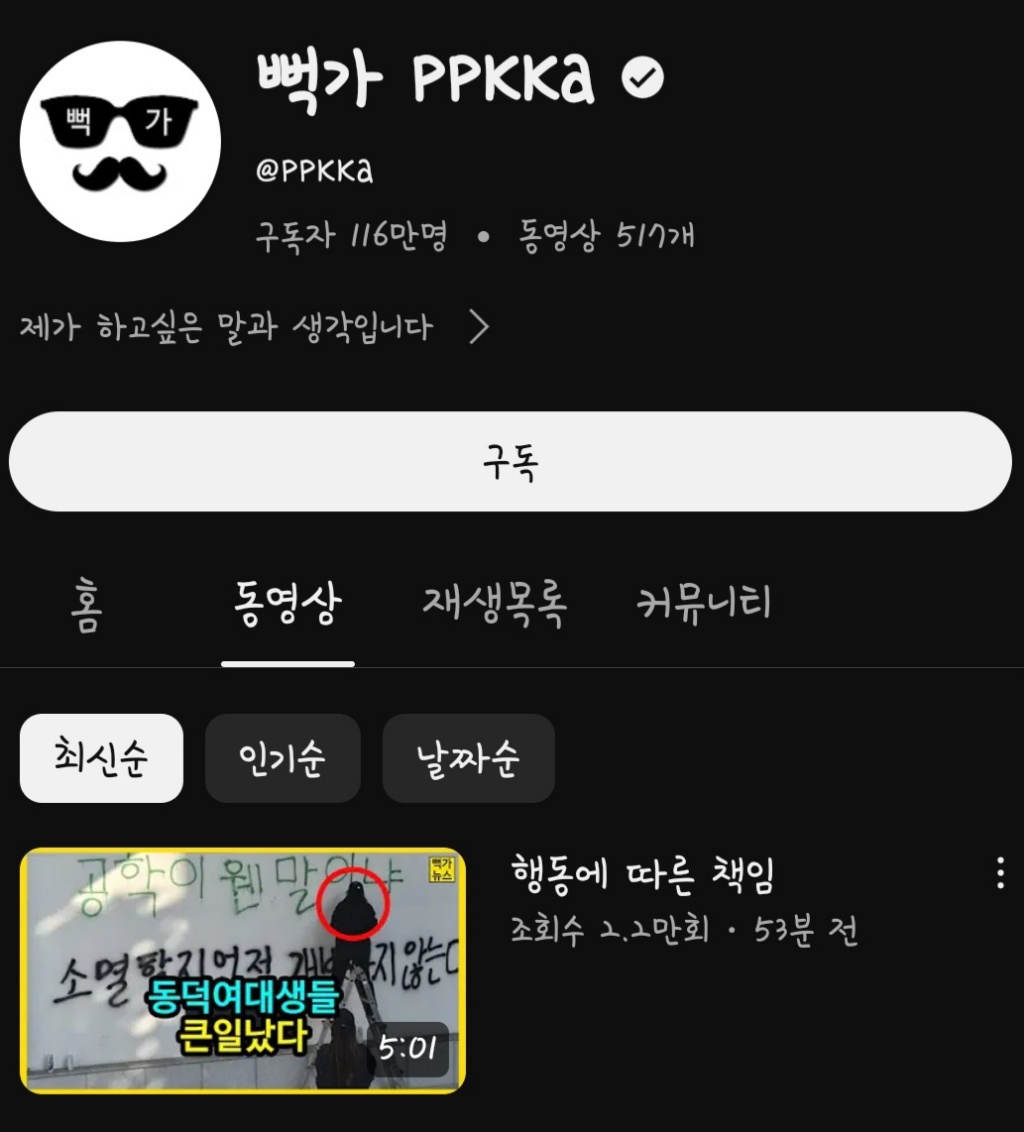
Task: Open the 뻑가 channel profile picture
Action: [120, 141]
